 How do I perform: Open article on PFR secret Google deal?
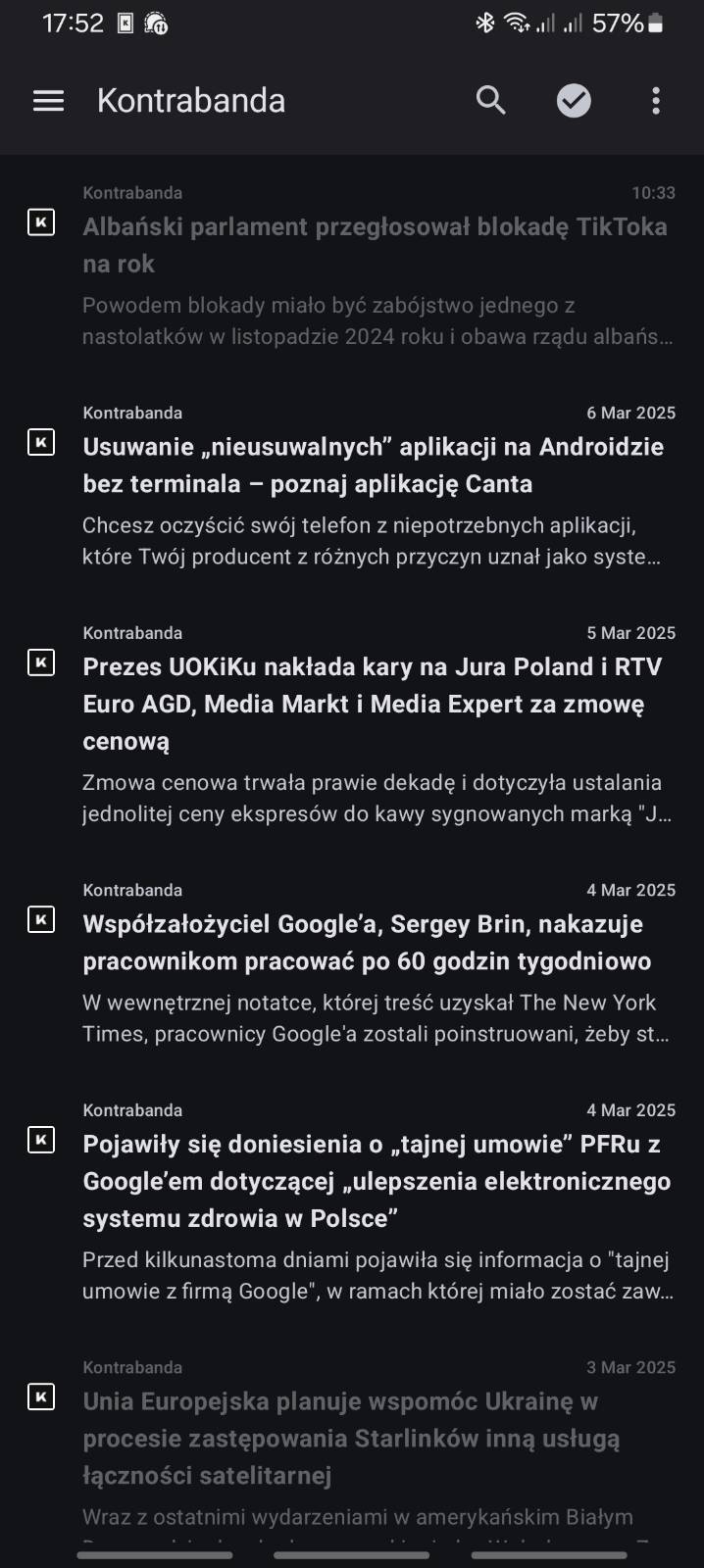pyautogui.click(x=377, y=1181)
